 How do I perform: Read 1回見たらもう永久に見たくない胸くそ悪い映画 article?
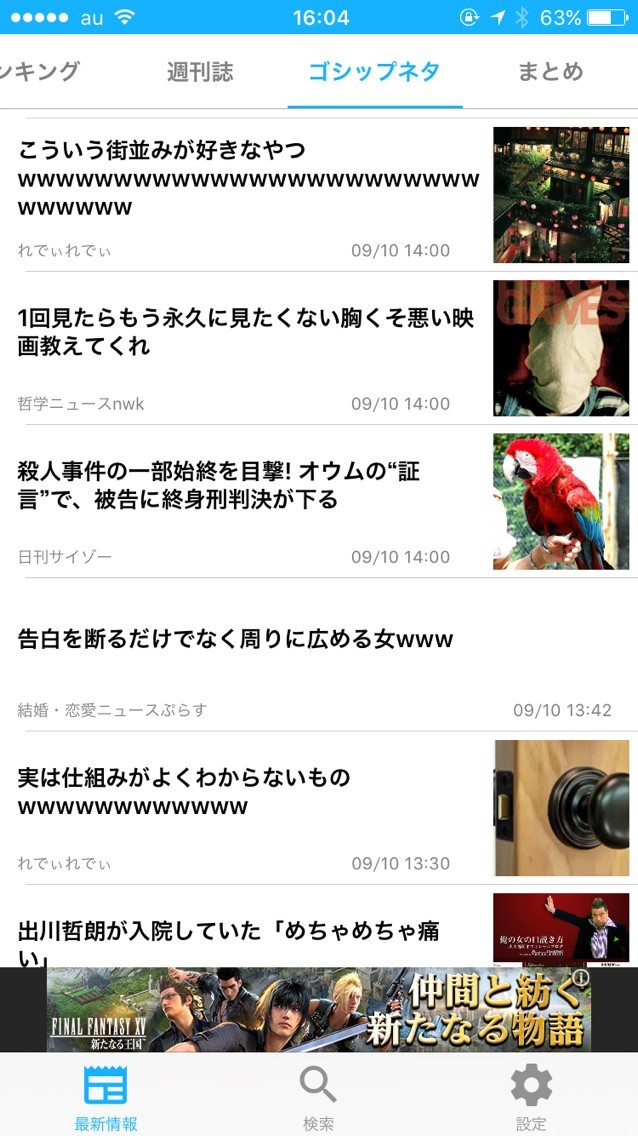tap(246, 332)
